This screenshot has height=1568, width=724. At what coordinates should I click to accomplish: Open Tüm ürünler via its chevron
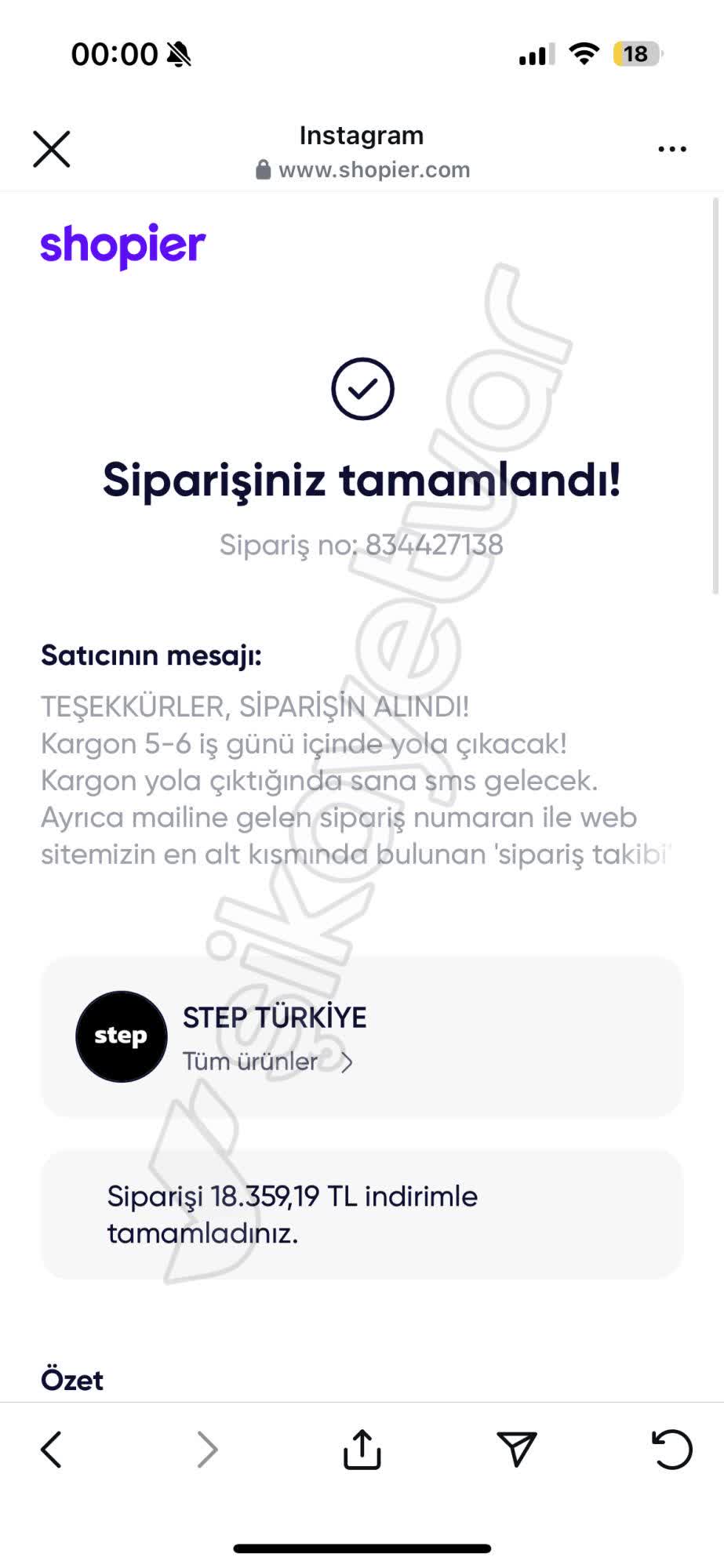point(344,1063)
